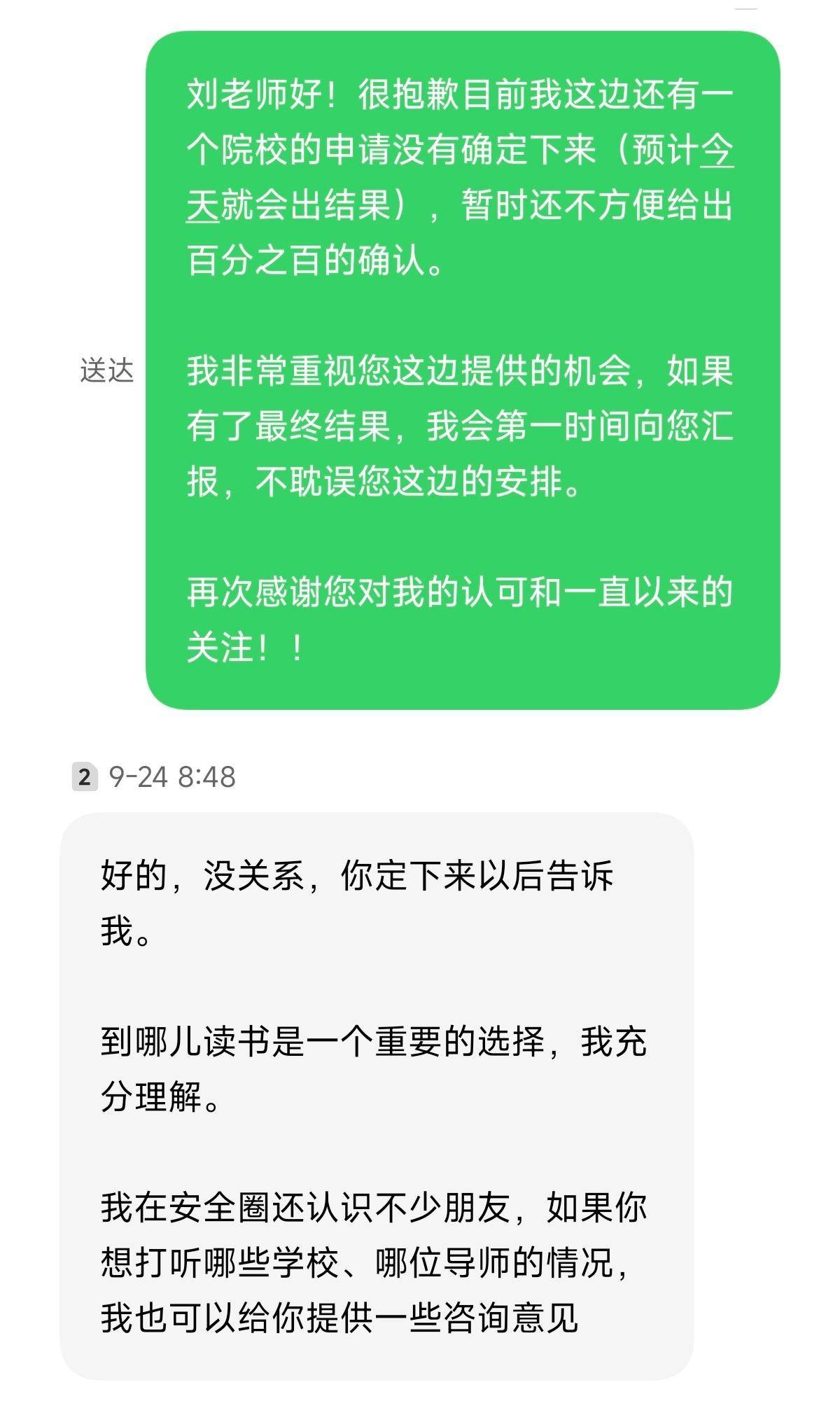The width and height of the screenshot is (840, 1408).
Task: Tap the underlined 今天 date link
Action: (x=716, y=151)
